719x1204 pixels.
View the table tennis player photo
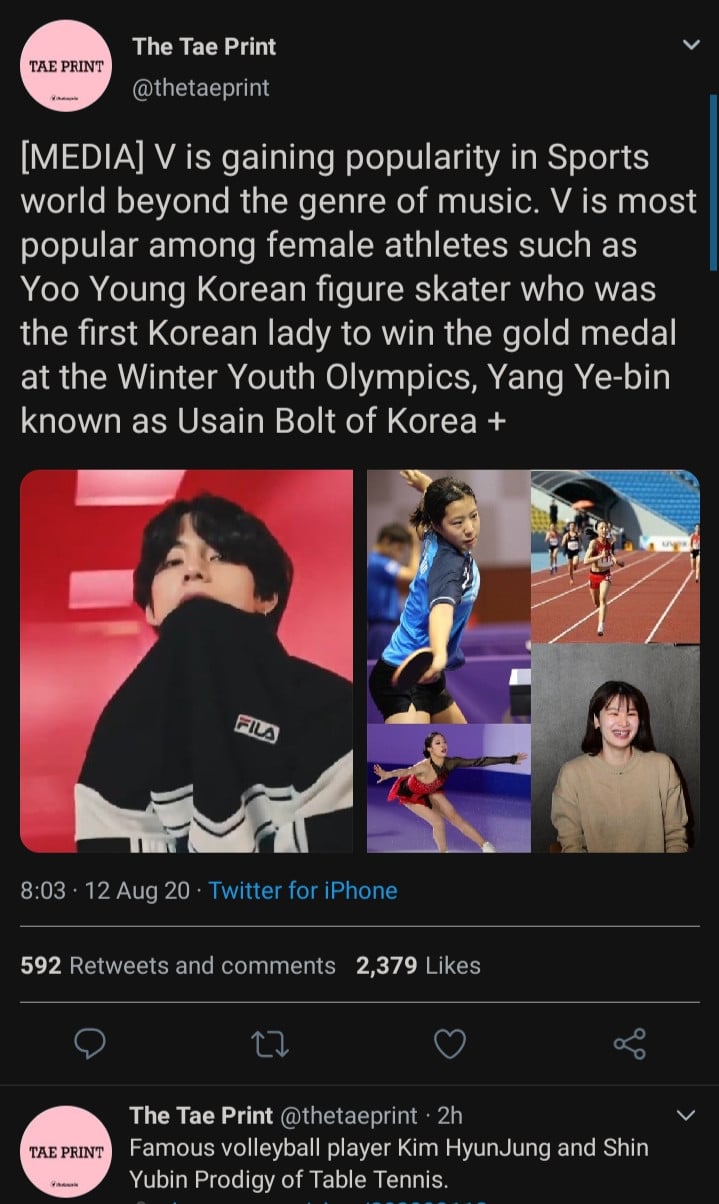coord(448,596)
